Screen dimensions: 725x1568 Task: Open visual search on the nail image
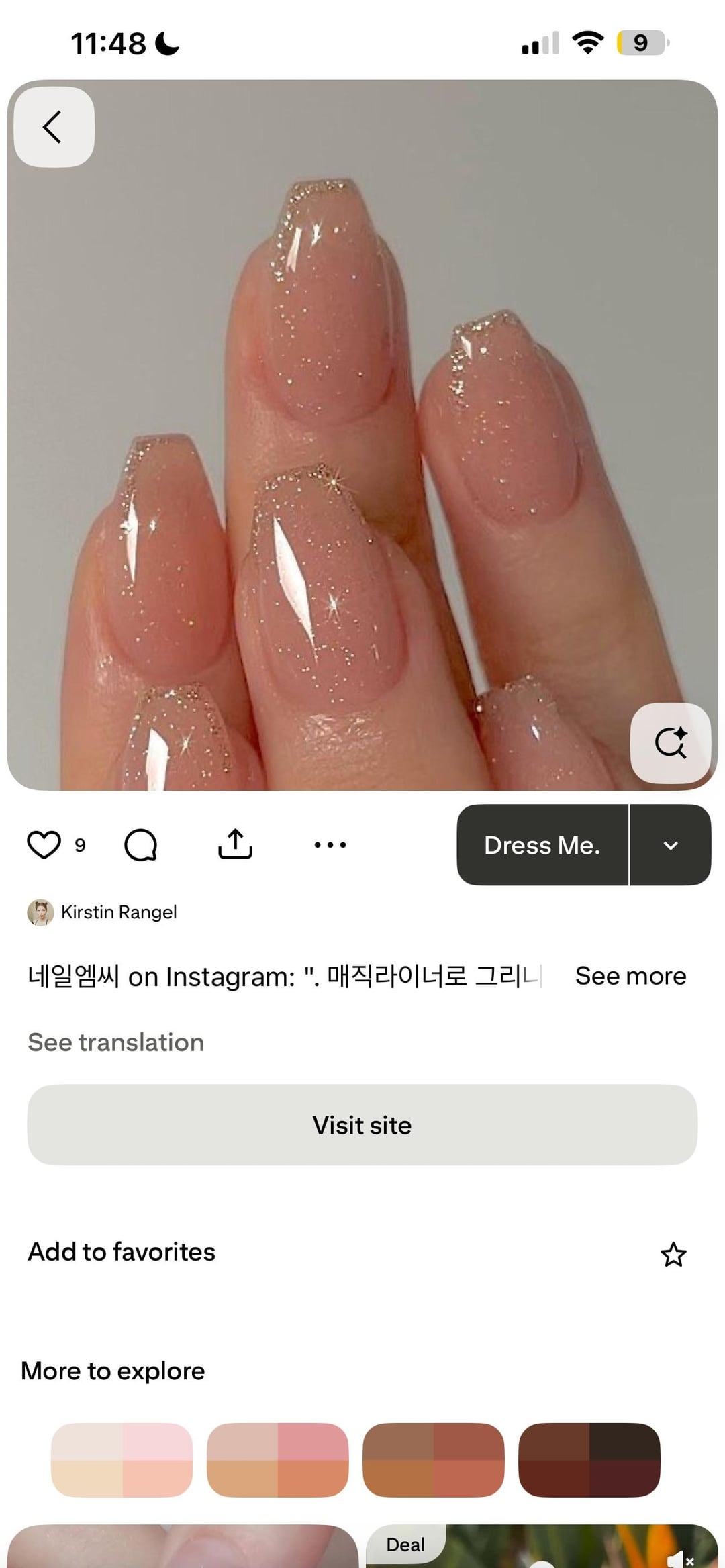(x=670, y=742)
